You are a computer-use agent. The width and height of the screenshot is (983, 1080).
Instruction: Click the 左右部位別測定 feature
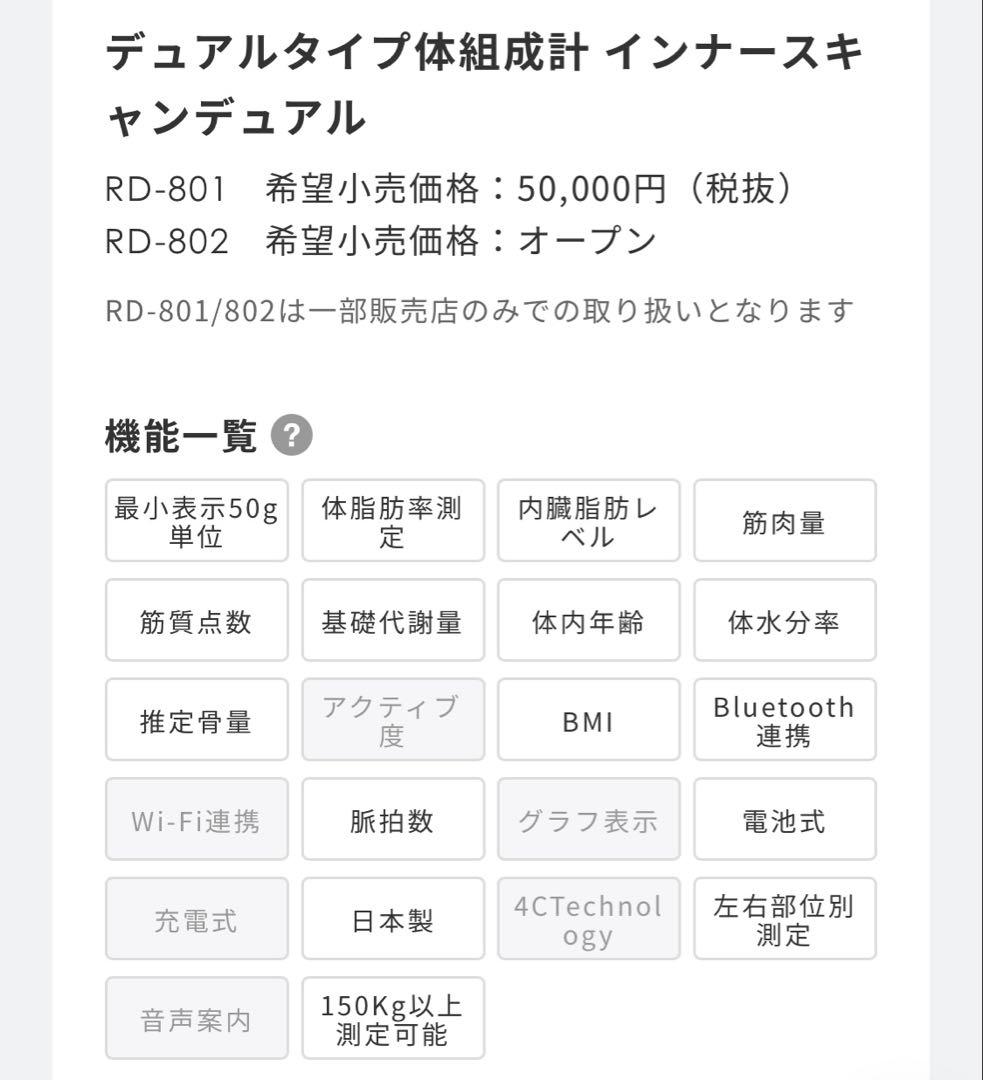785,919
